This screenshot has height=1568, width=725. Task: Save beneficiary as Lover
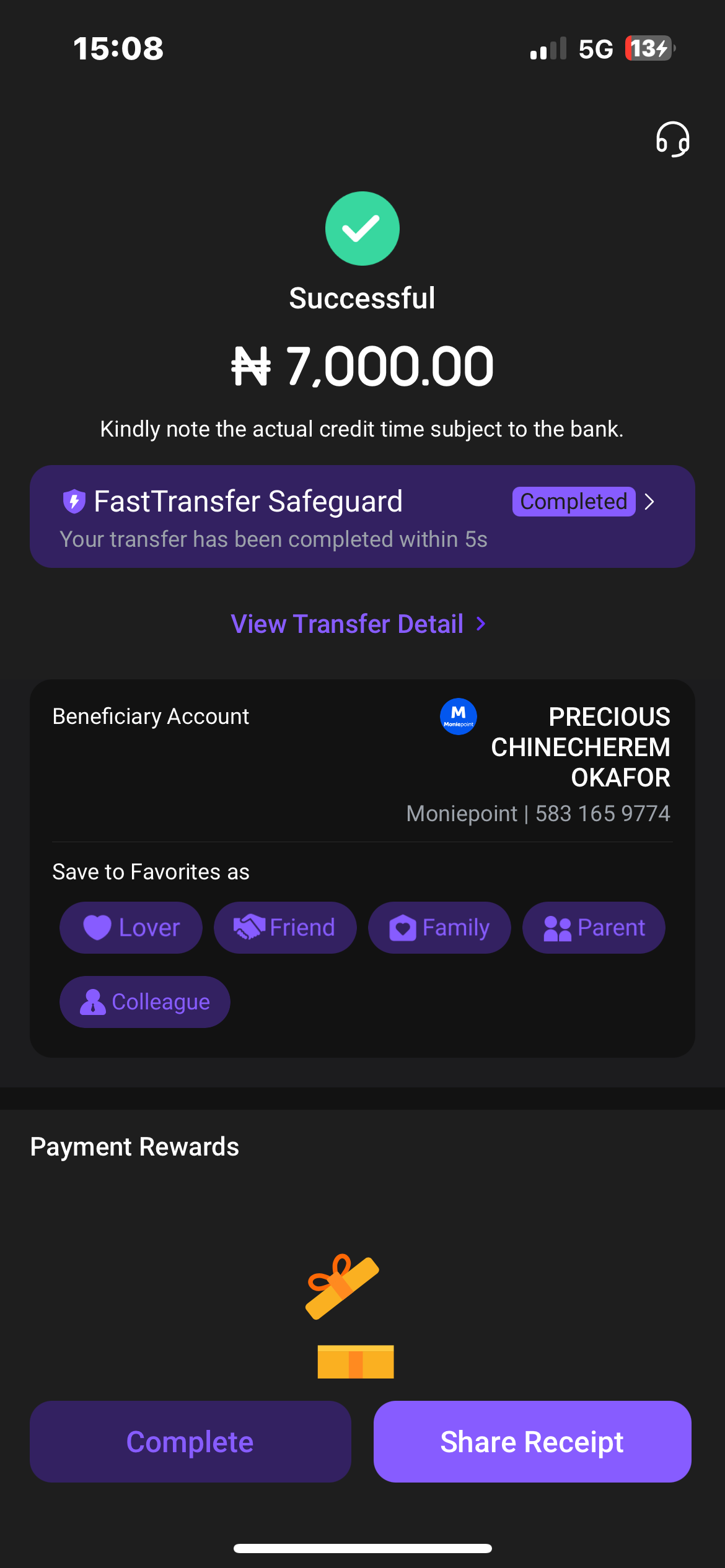coord(131,928)
